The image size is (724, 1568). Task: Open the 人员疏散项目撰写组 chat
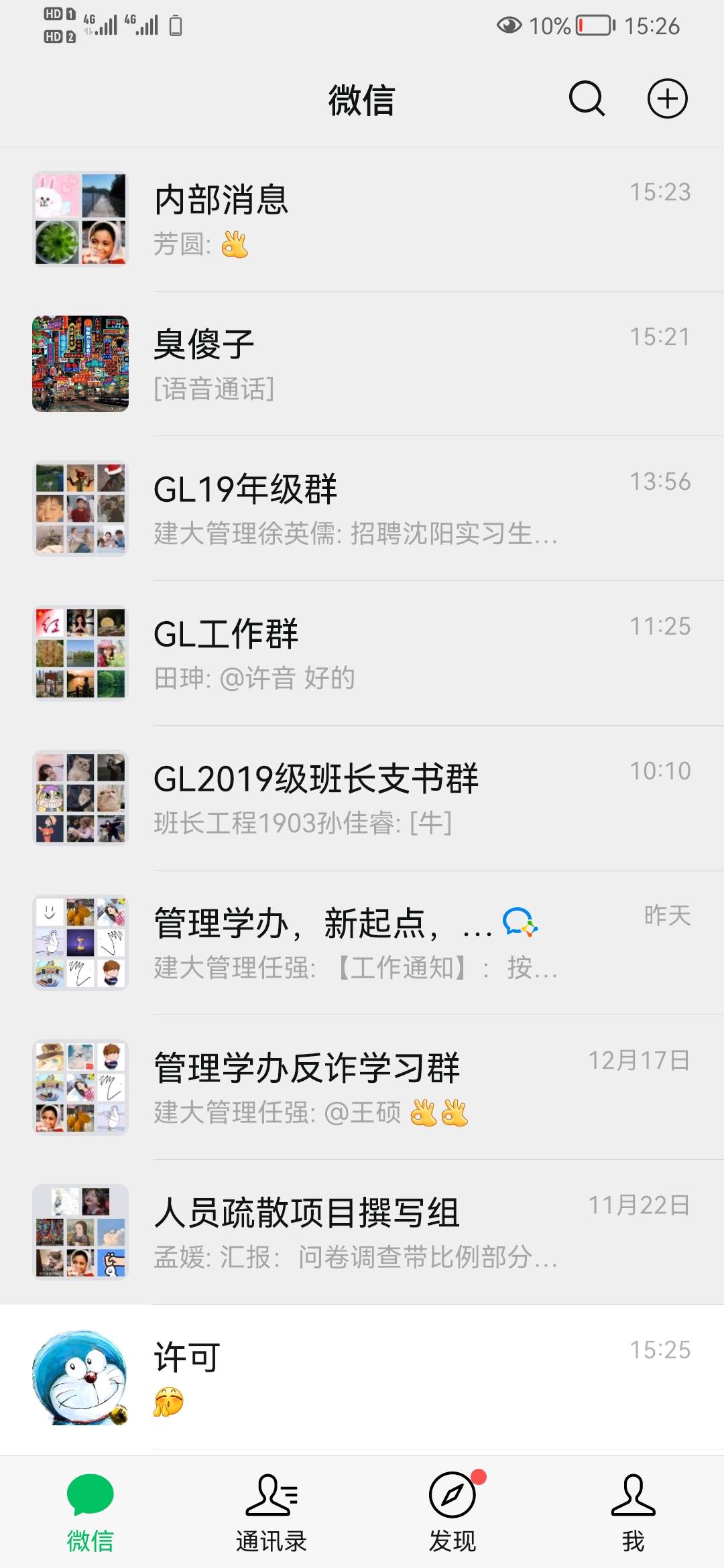coord(362,1232)
